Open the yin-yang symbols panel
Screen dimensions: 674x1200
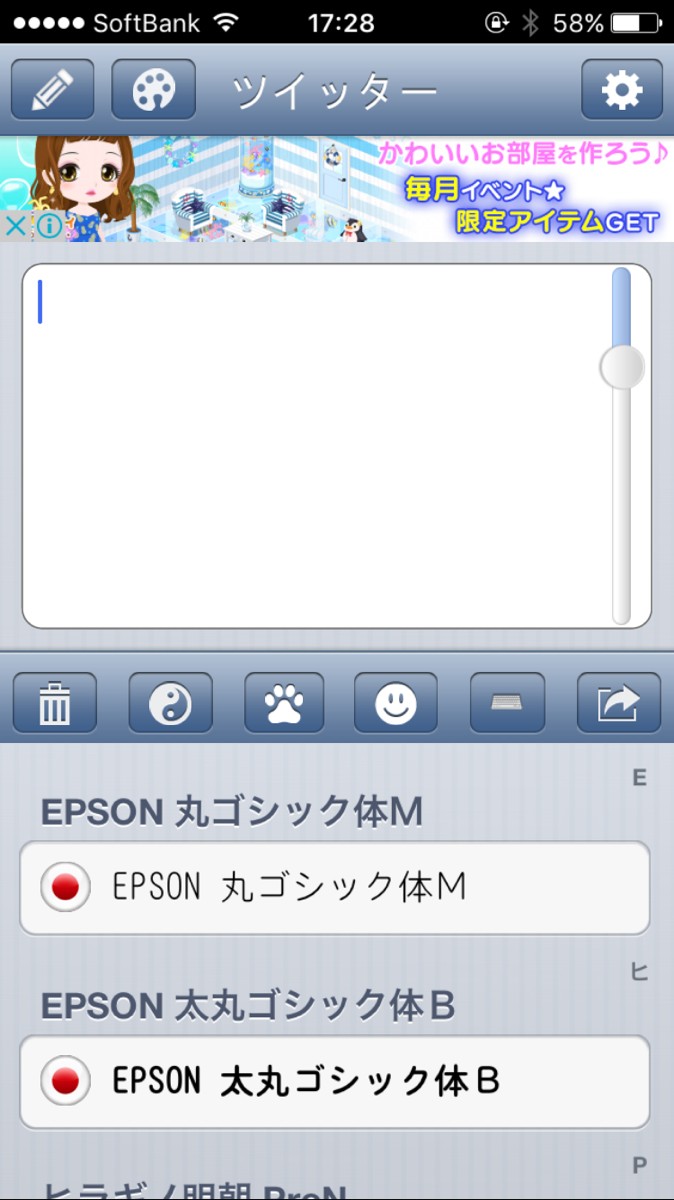point(170,704)
